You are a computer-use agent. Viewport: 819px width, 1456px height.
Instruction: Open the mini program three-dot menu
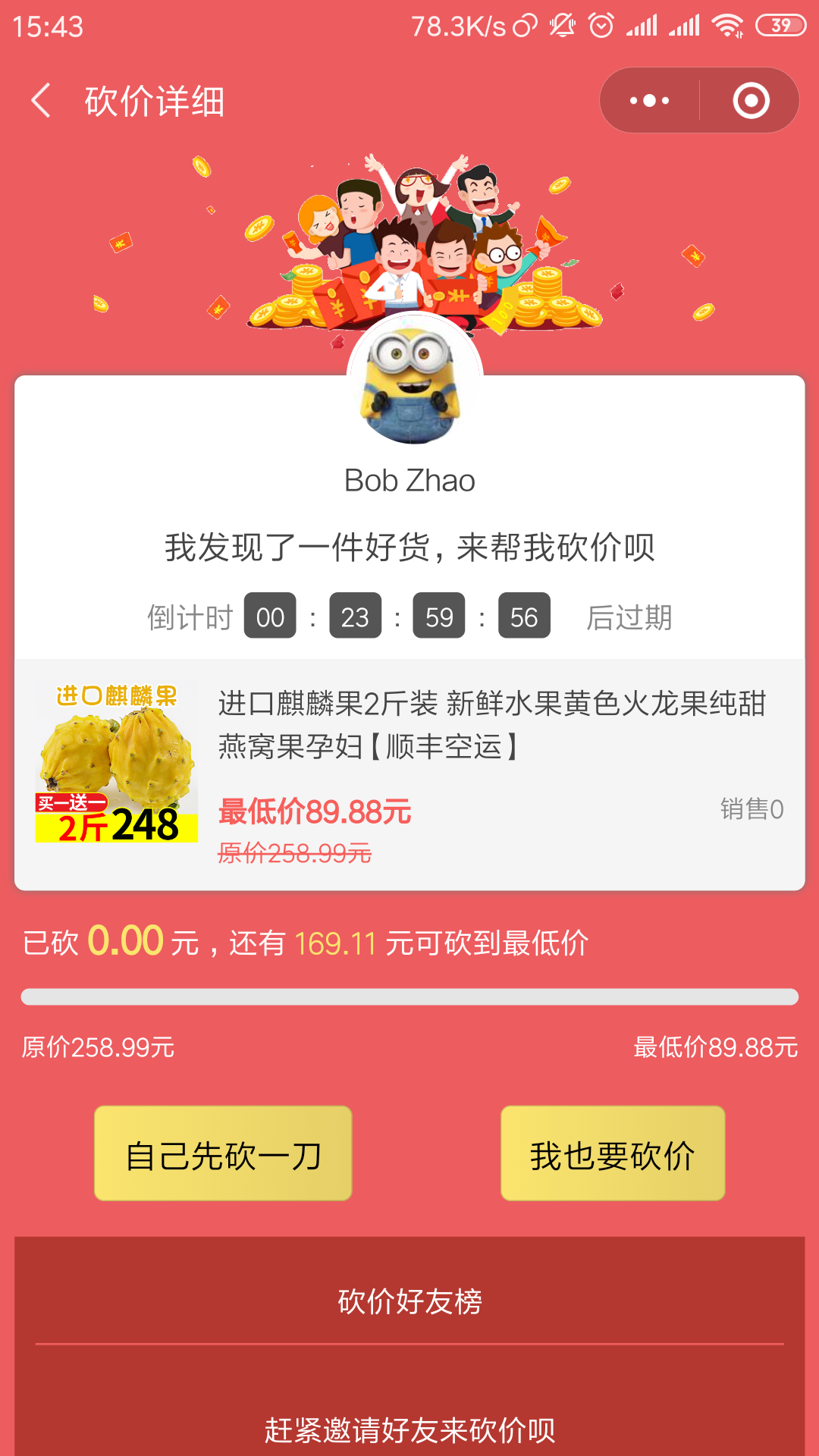pos(650,101)
